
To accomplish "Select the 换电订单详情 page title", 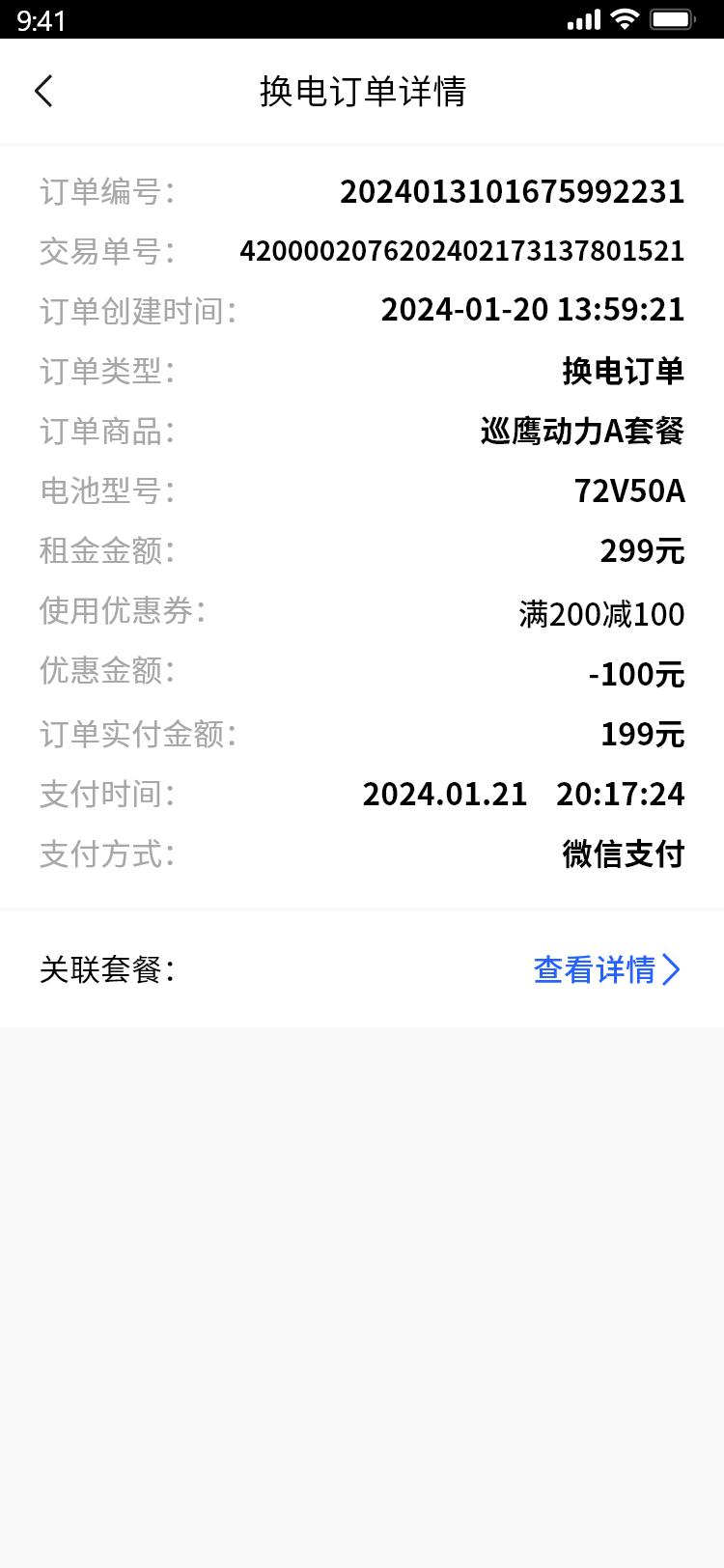I will coord(362,90).
